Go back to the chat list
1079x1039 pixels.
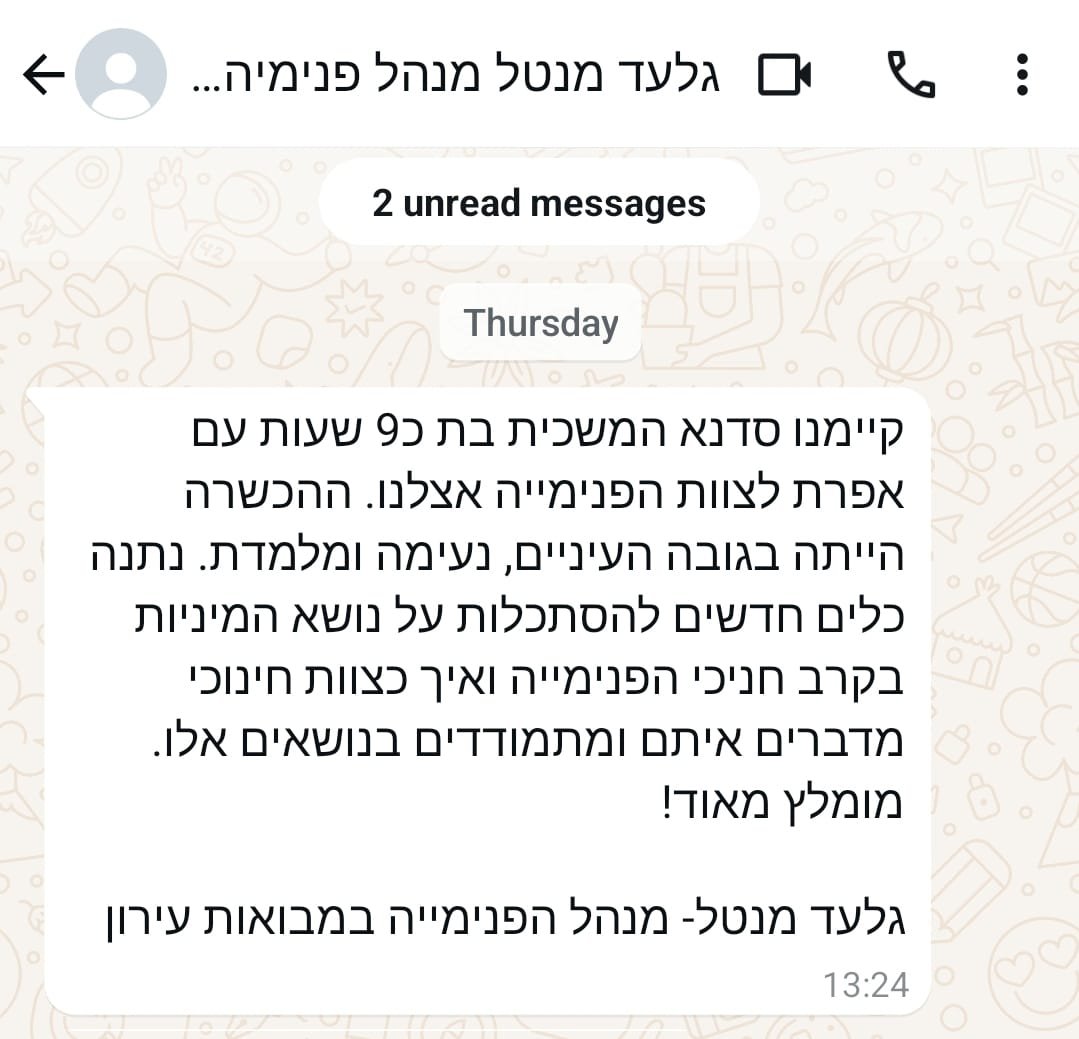click(x=42, y=75)
